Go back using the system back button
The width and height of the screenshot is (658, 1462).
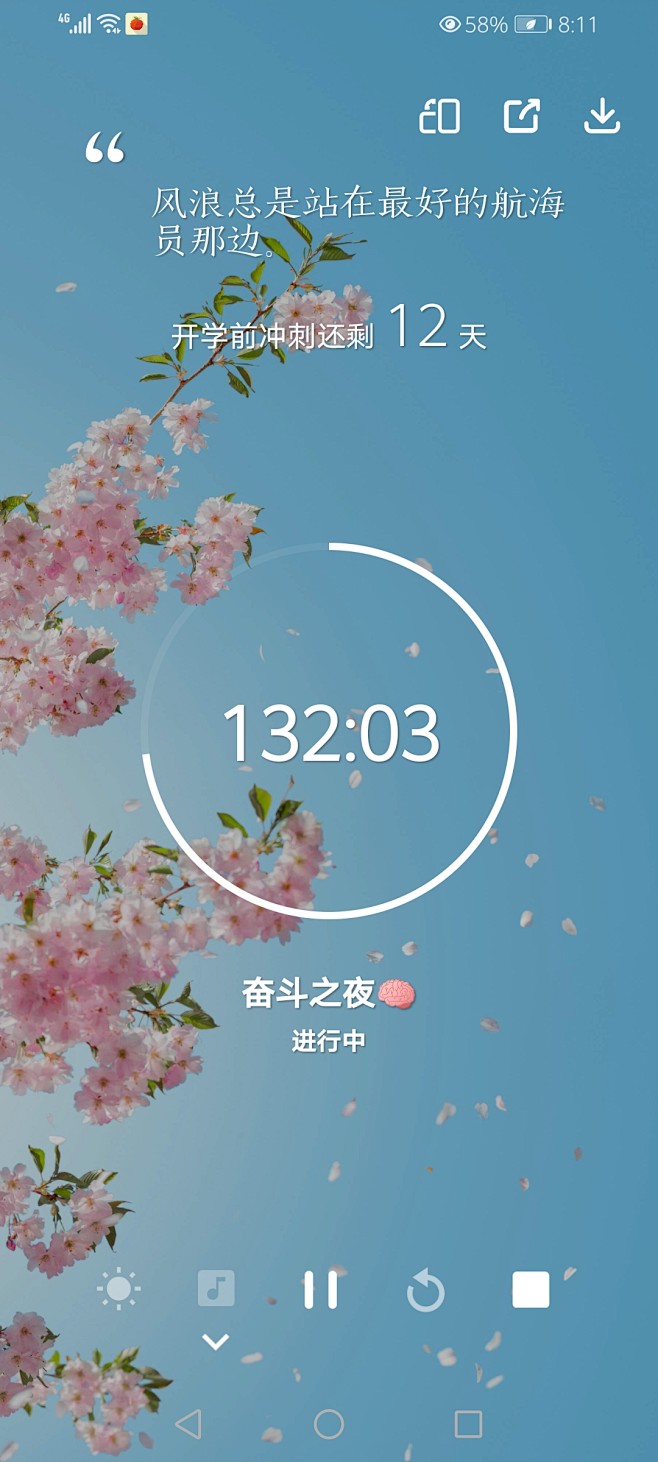click(189, 1424)
